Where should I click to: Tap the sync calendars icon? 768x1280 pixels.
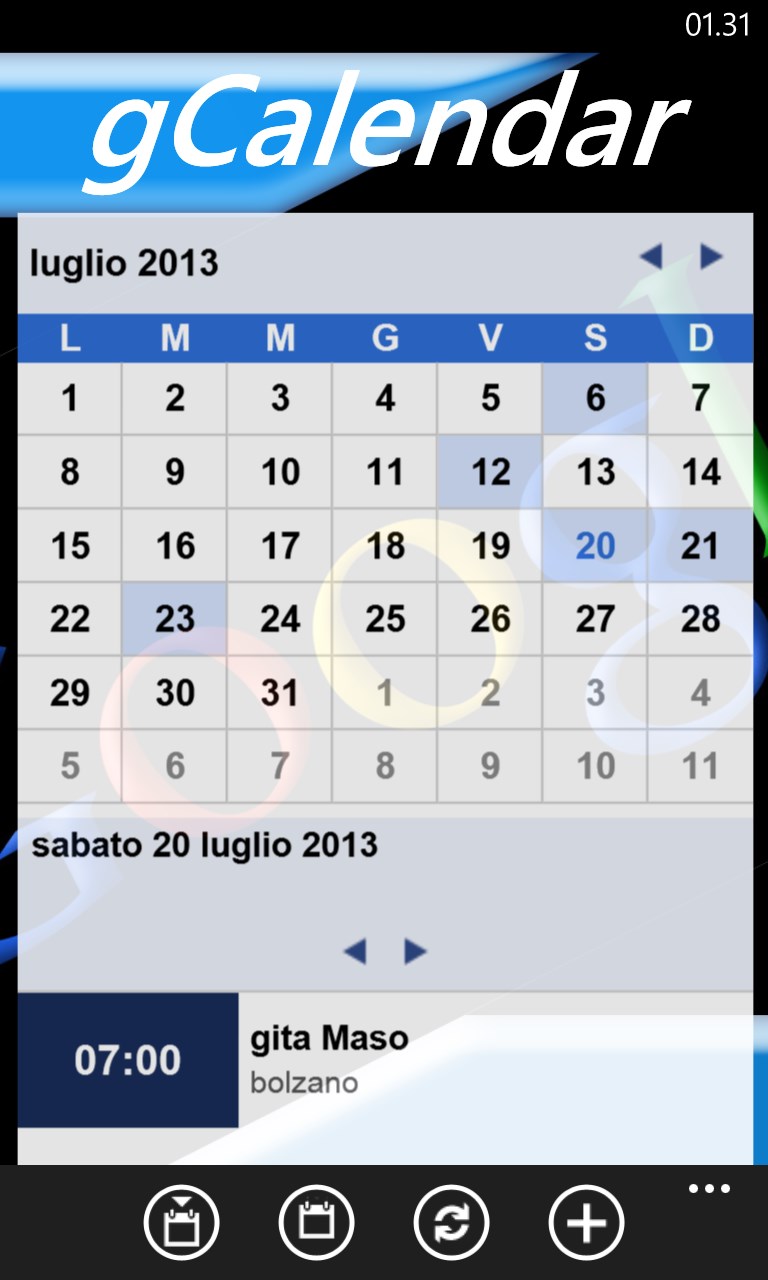click(452, 1221)
